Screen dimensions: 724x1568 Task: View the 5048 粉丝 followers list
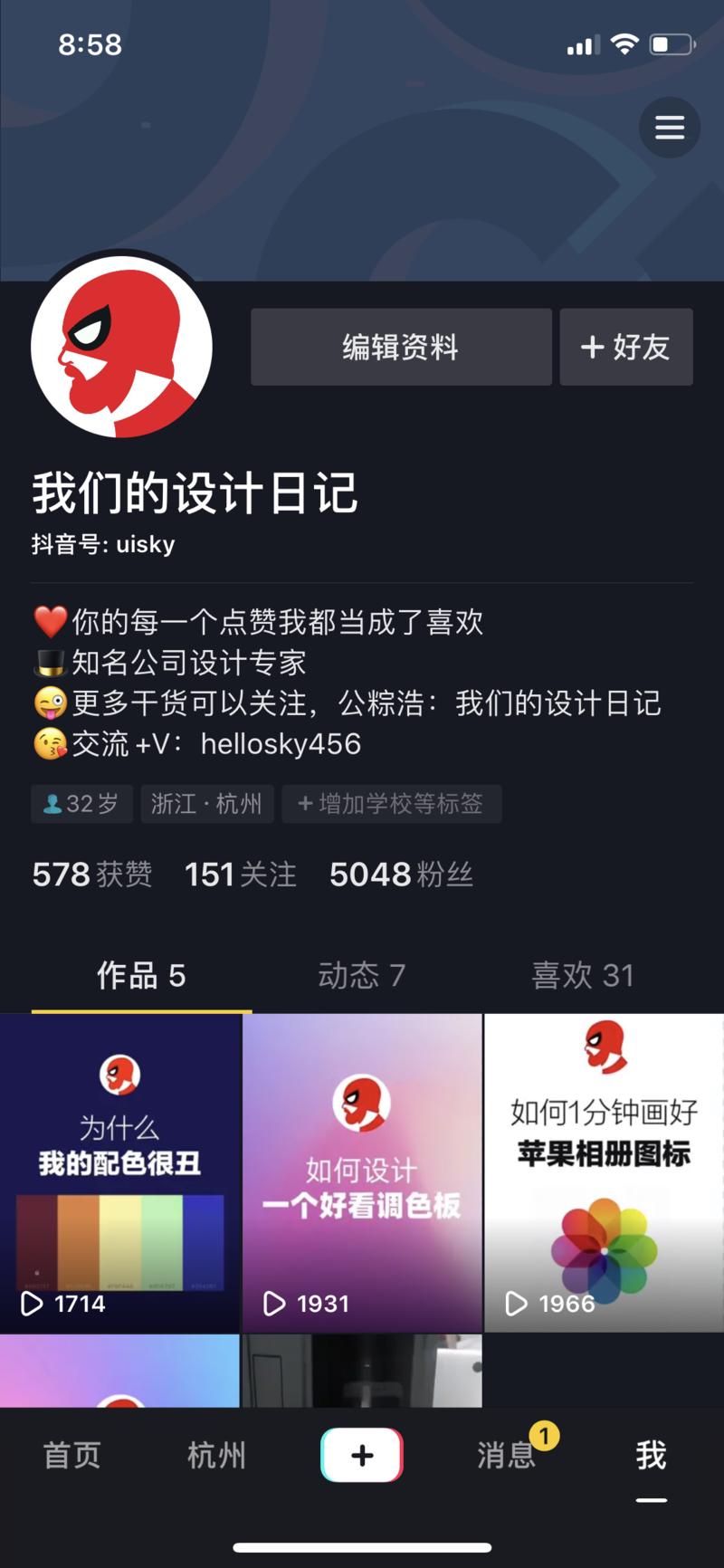(402, 874)
